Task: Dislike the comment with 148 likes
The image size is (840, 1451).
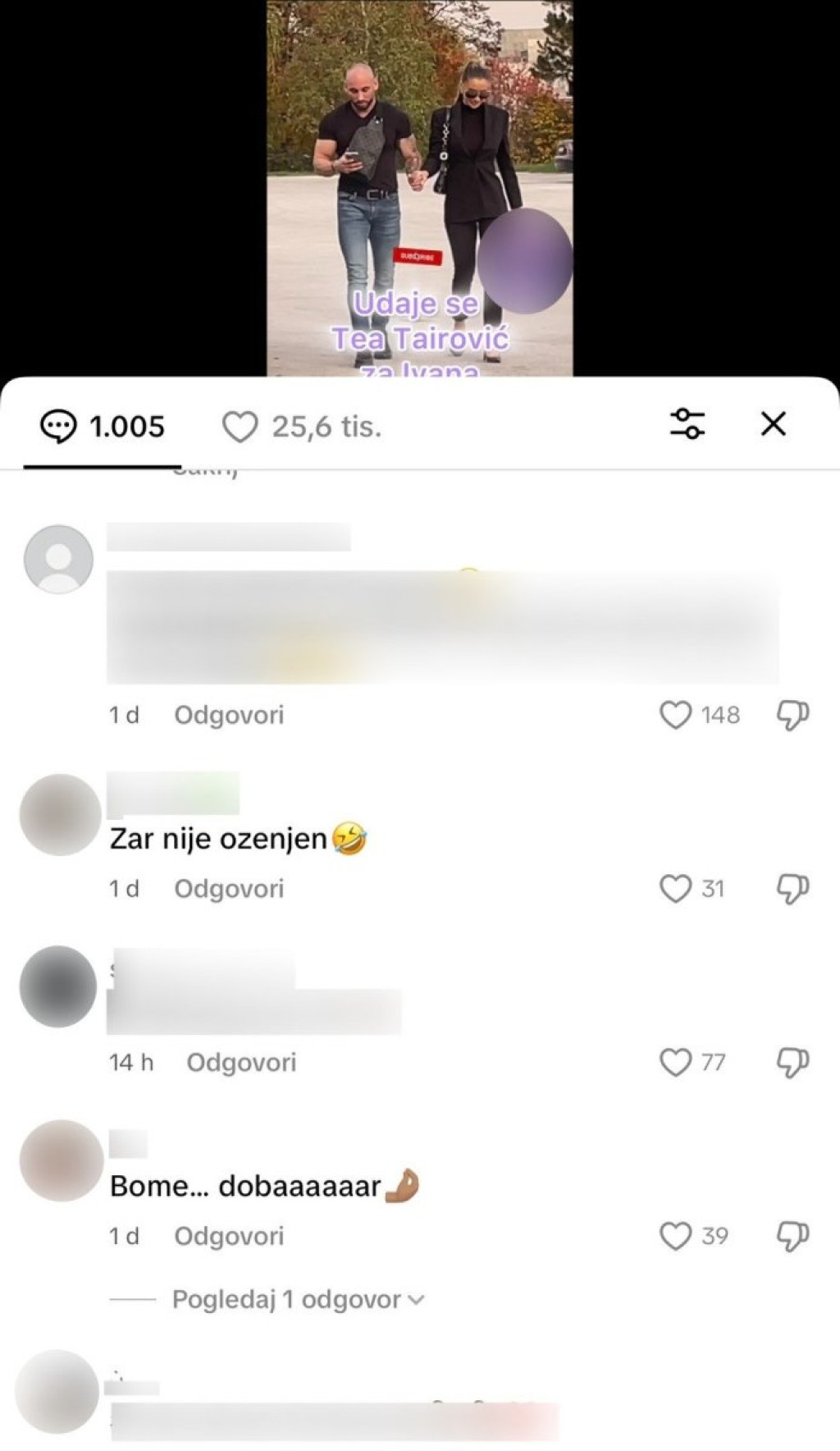Action: pyautogui.click(x=792, y=716)
